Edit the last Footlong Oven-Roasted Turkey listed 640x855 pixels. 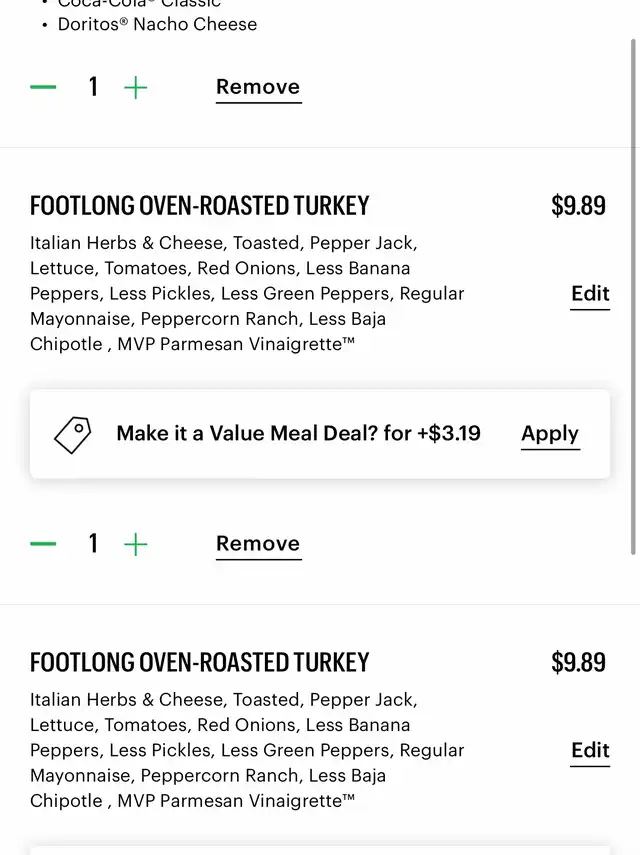pyautogui.click(x=590, y=750)
